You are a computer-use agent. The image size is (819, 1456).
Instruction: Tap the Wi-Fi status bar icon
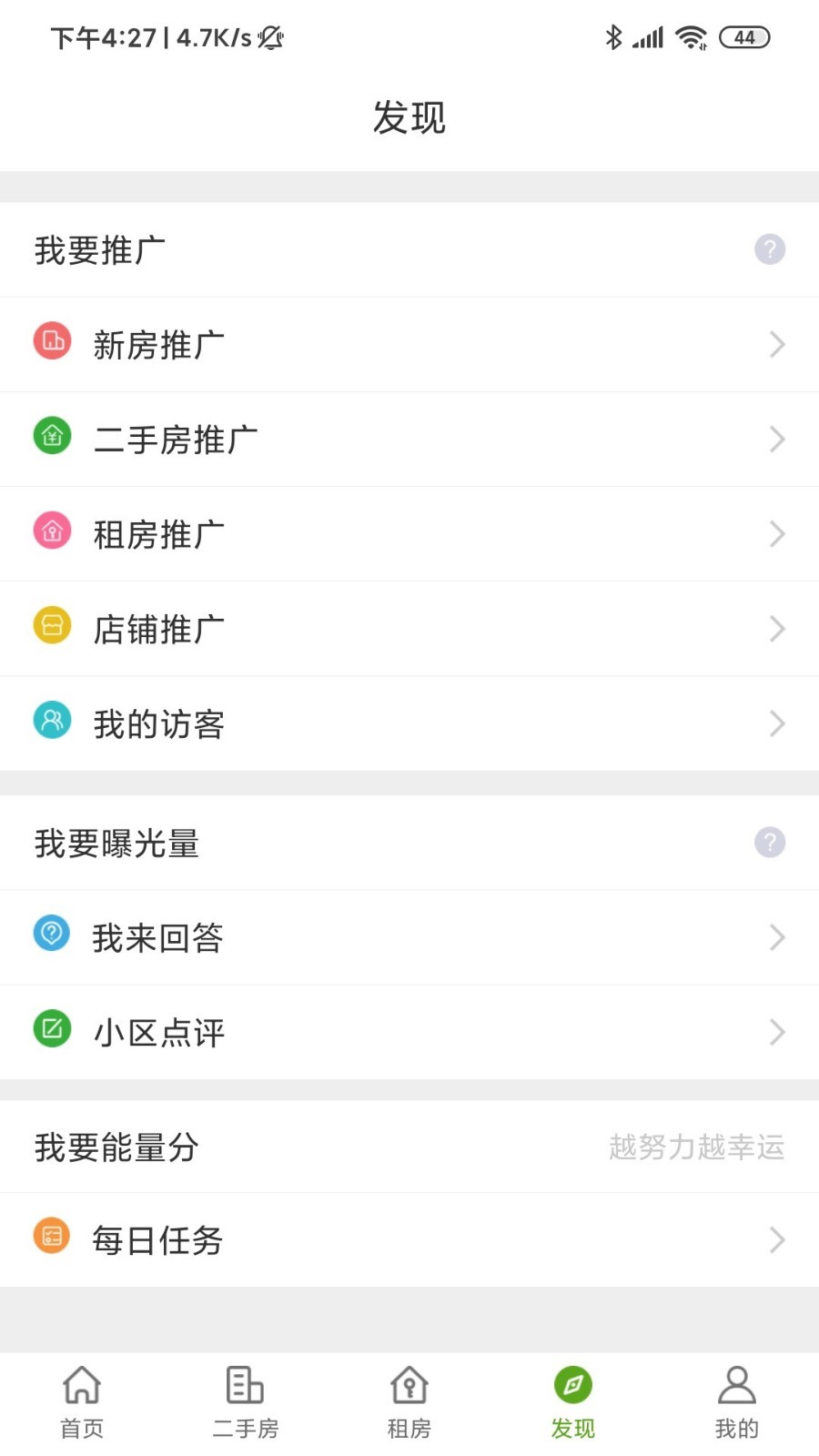point(692,37)
